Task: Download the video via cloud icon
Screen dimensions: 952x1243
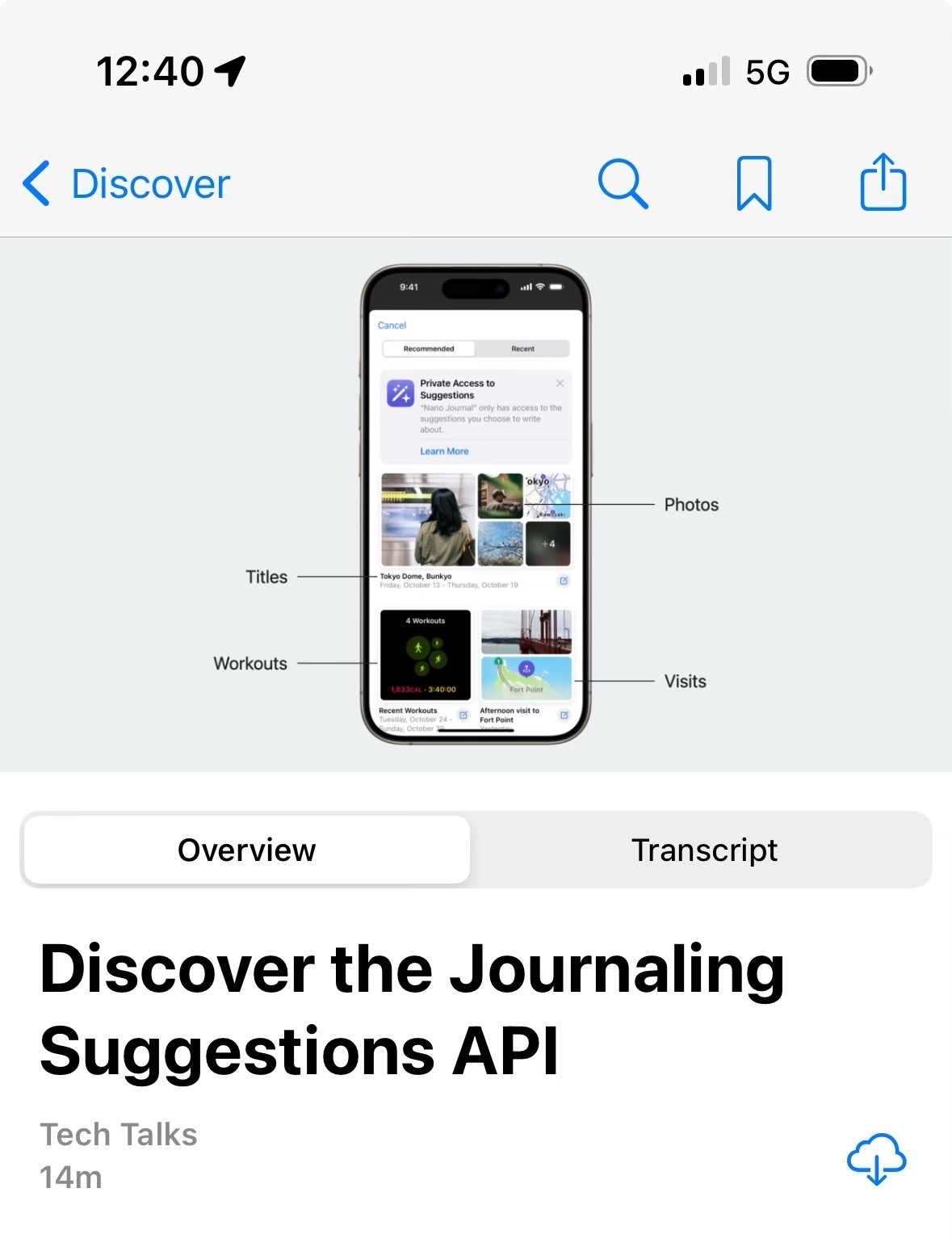Action: point(876,1158)
